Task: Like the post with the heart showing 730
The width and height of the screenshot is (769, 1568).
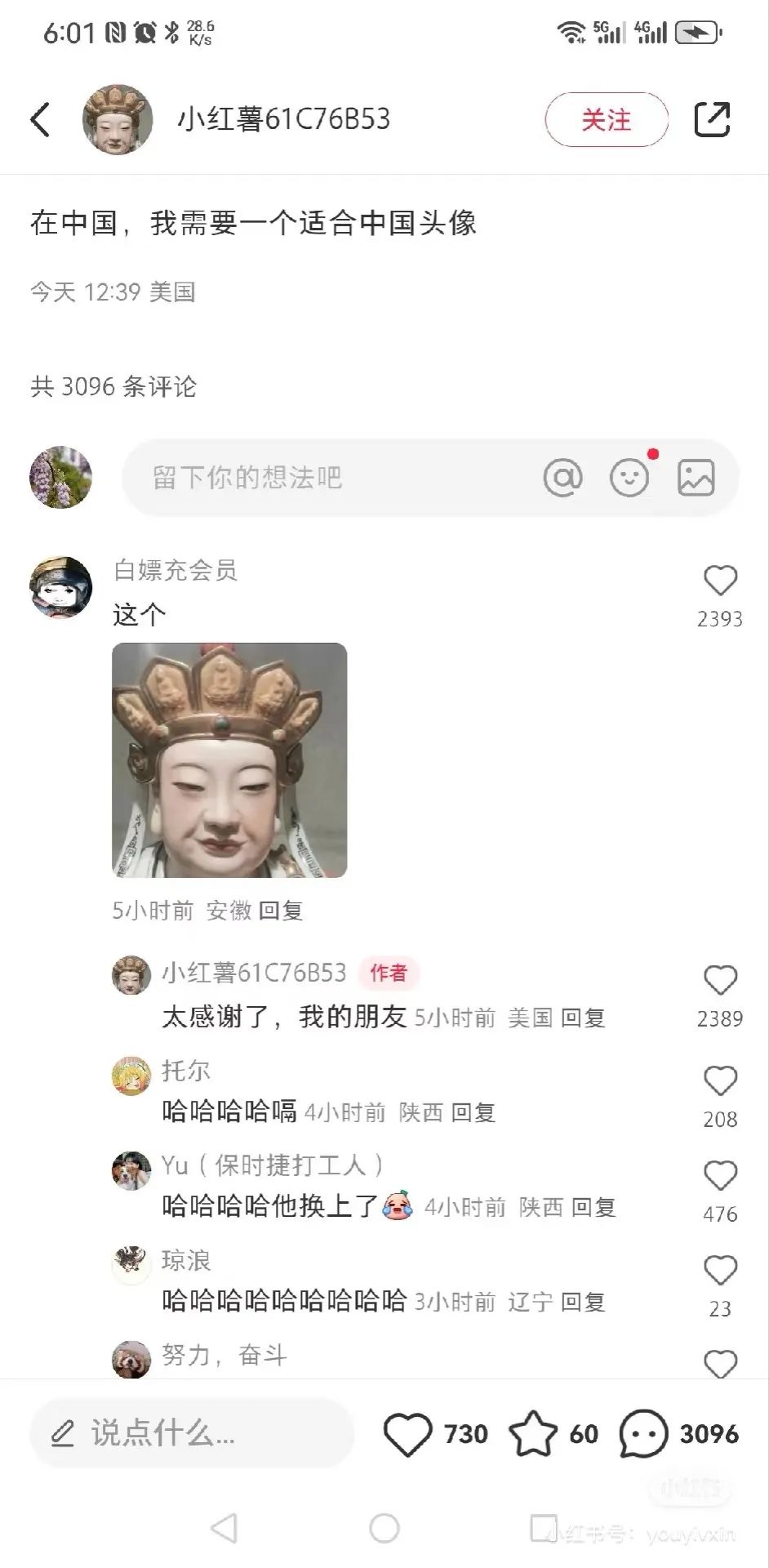Action: click(407, 1434)
